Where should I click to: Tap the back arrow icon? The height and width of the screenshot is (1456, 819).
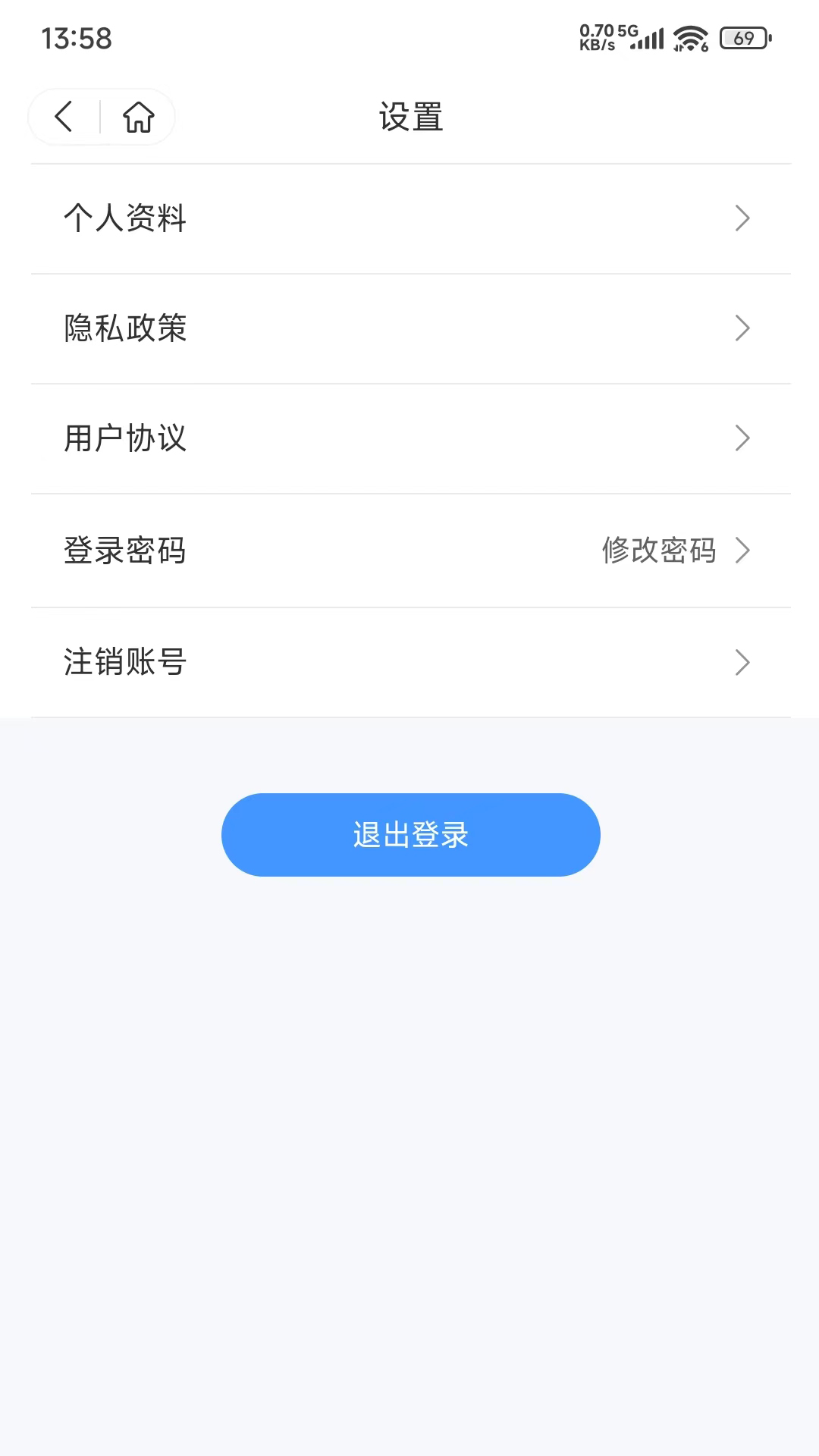[x=63, y=117]
